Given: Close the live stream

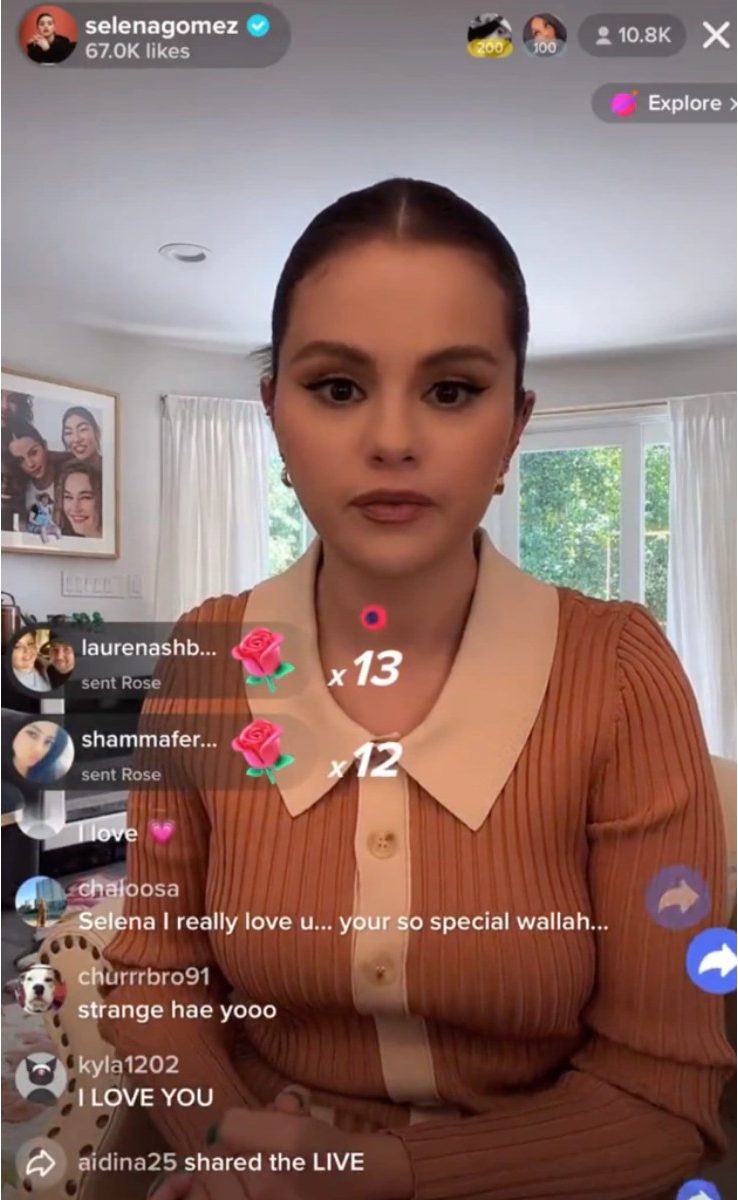Looking at the screenshot, I should coord(716,35).
